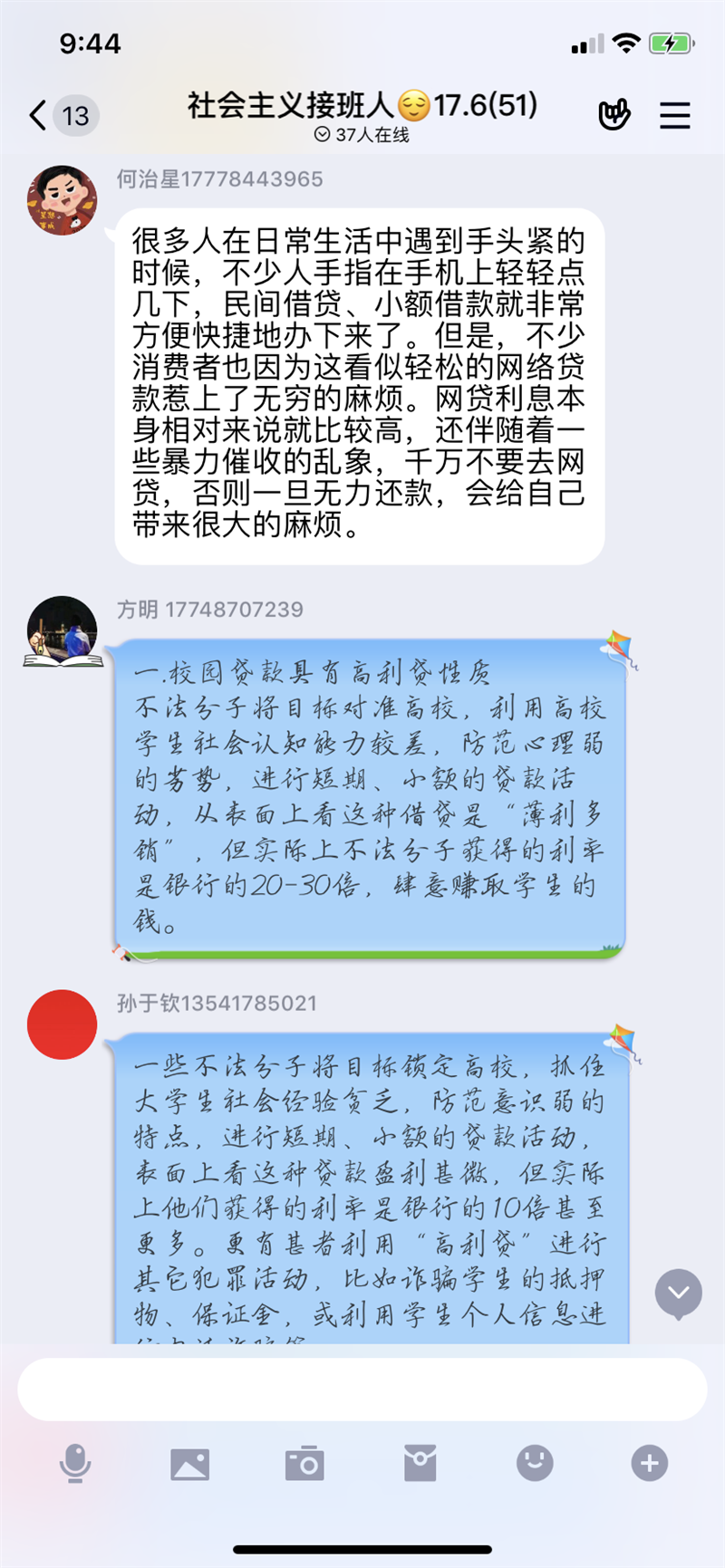Open 何治星's profile avatar
This screenshot has height=1568, width=725.
[x=62, y=199]
